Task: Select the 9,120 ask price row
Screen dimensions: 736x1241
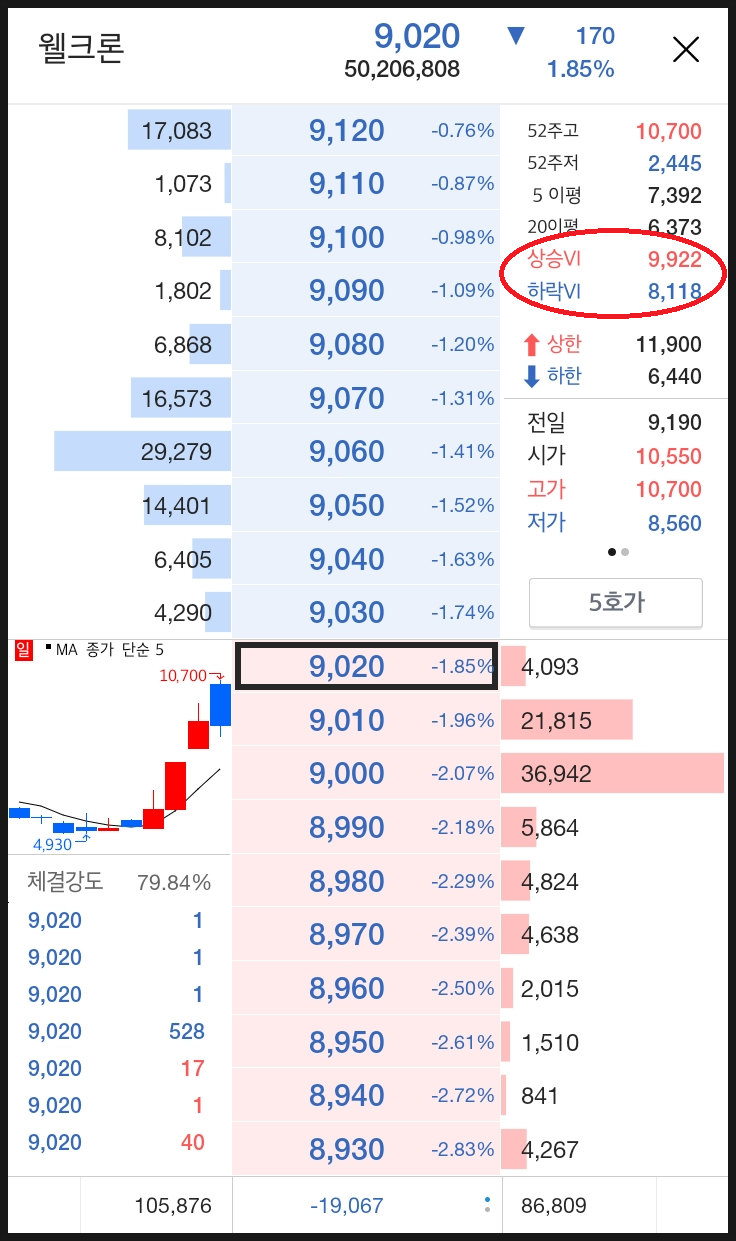Action: 366,130
